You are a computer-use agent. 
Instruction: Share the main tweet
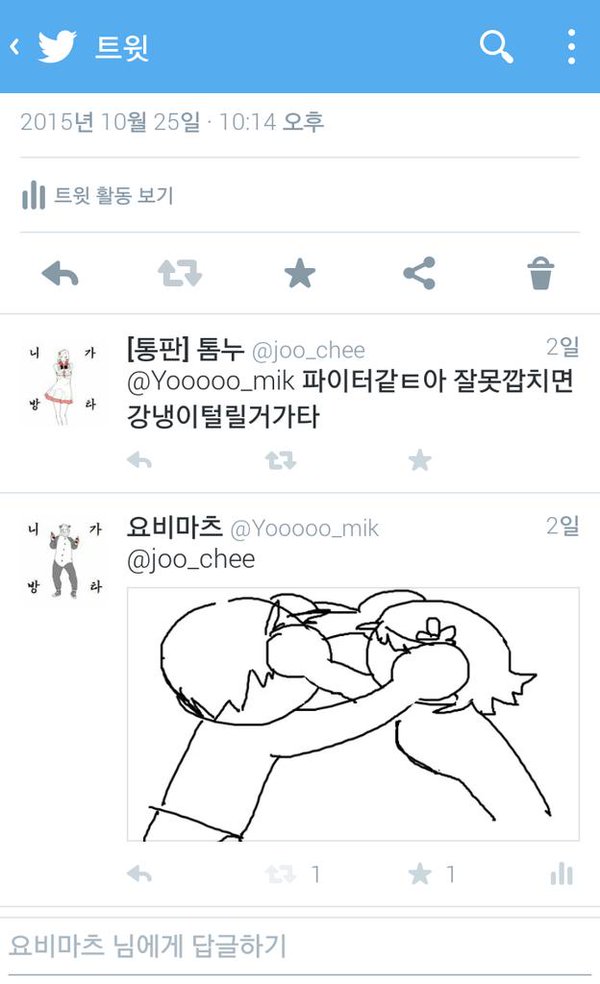pyautogui.click(x=419, y=273)
